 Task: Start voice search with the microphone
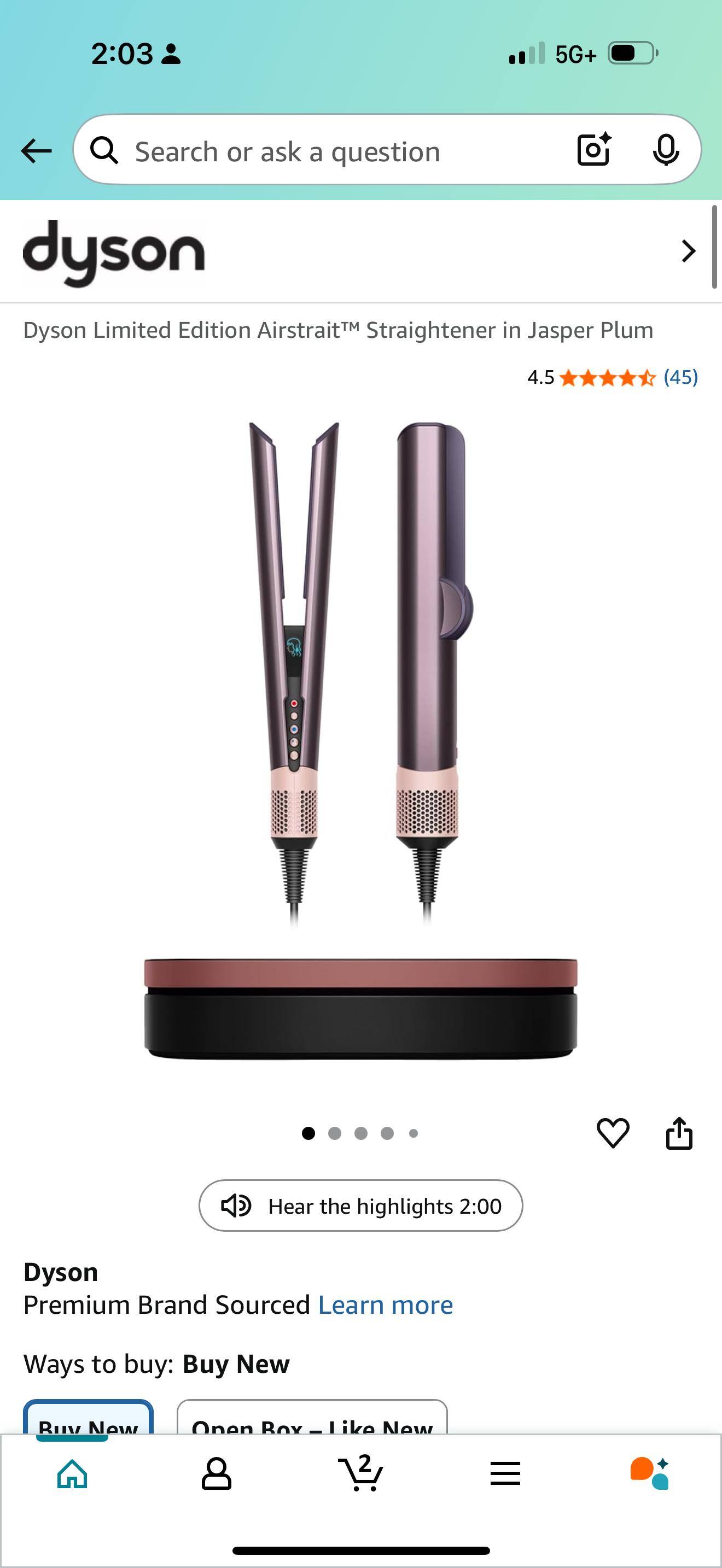click(x=665, y=150)
